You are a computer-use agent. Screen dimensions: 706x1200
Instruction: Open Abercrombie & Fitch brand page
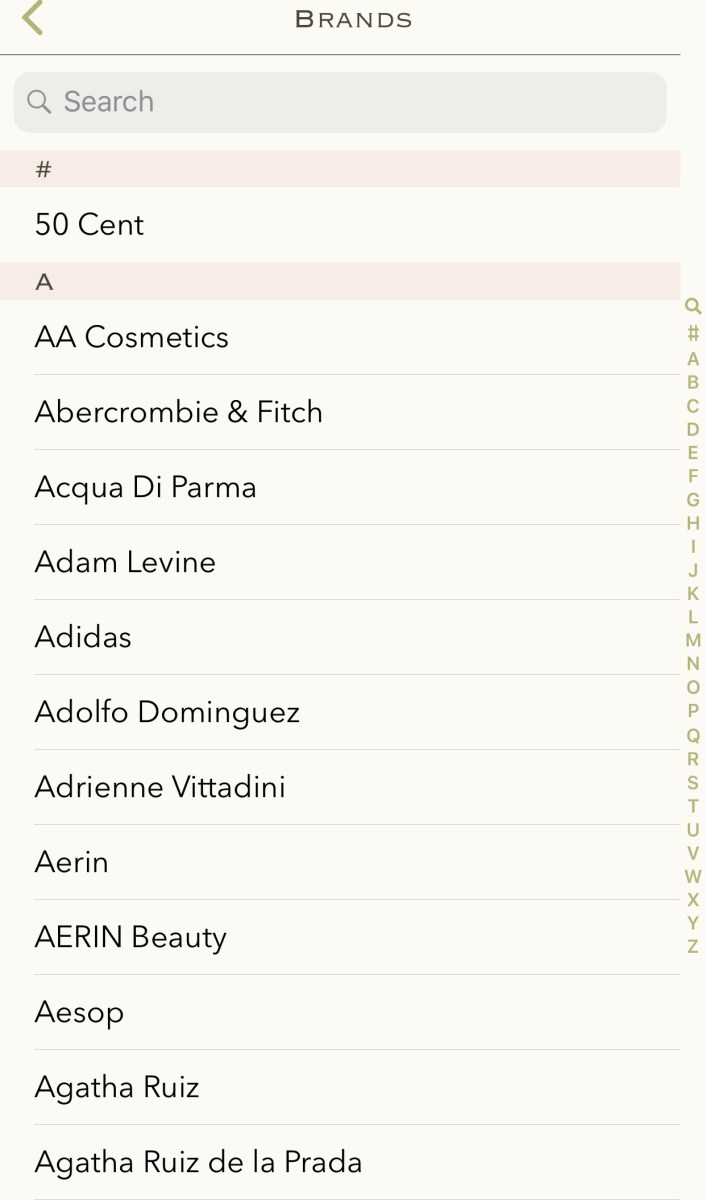(x=179, y=412)
